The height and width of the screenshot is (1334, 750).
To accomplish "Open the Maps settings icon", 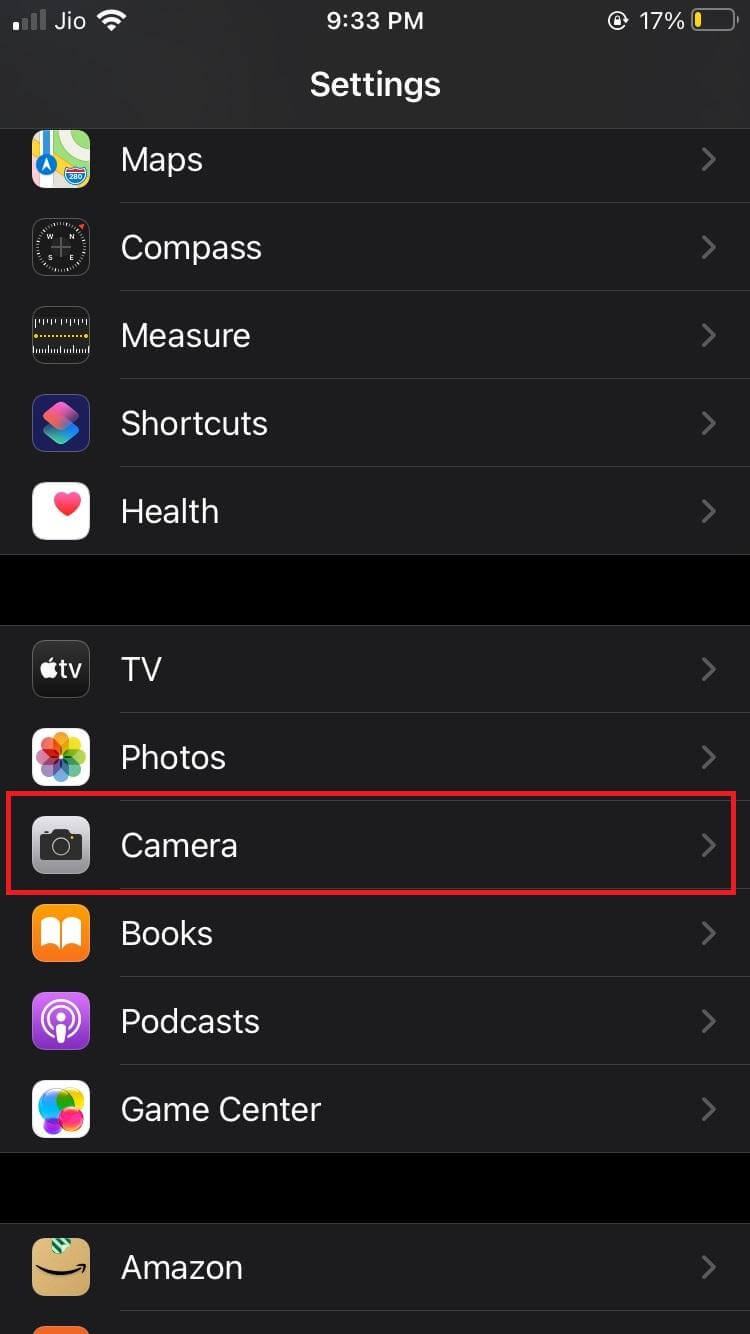I will point(61,159).
